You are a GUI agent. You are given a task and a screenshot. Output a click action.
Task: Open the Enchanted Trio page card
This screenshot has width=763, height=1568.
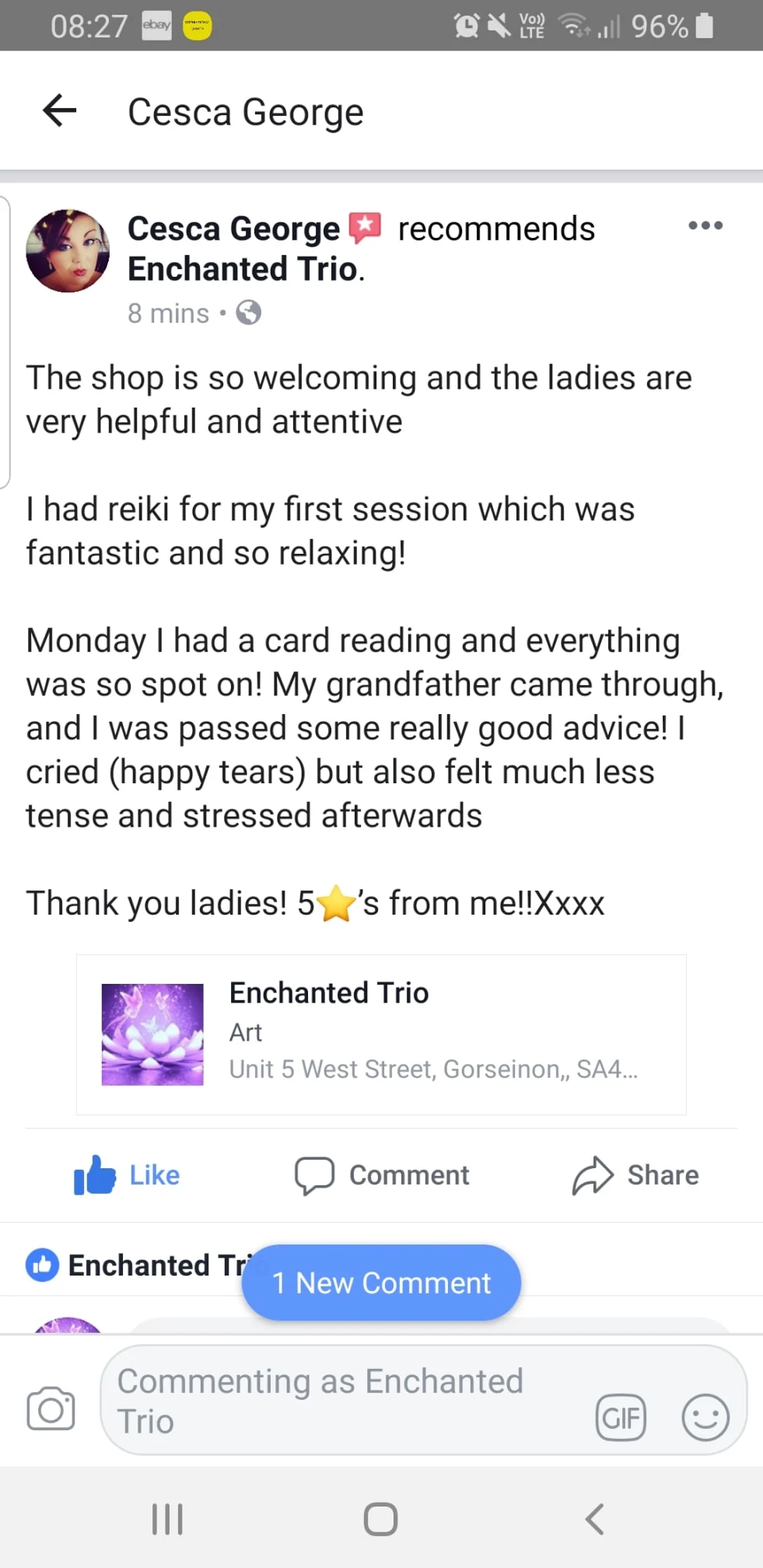pyautogui.click(x=381, y=1034)
